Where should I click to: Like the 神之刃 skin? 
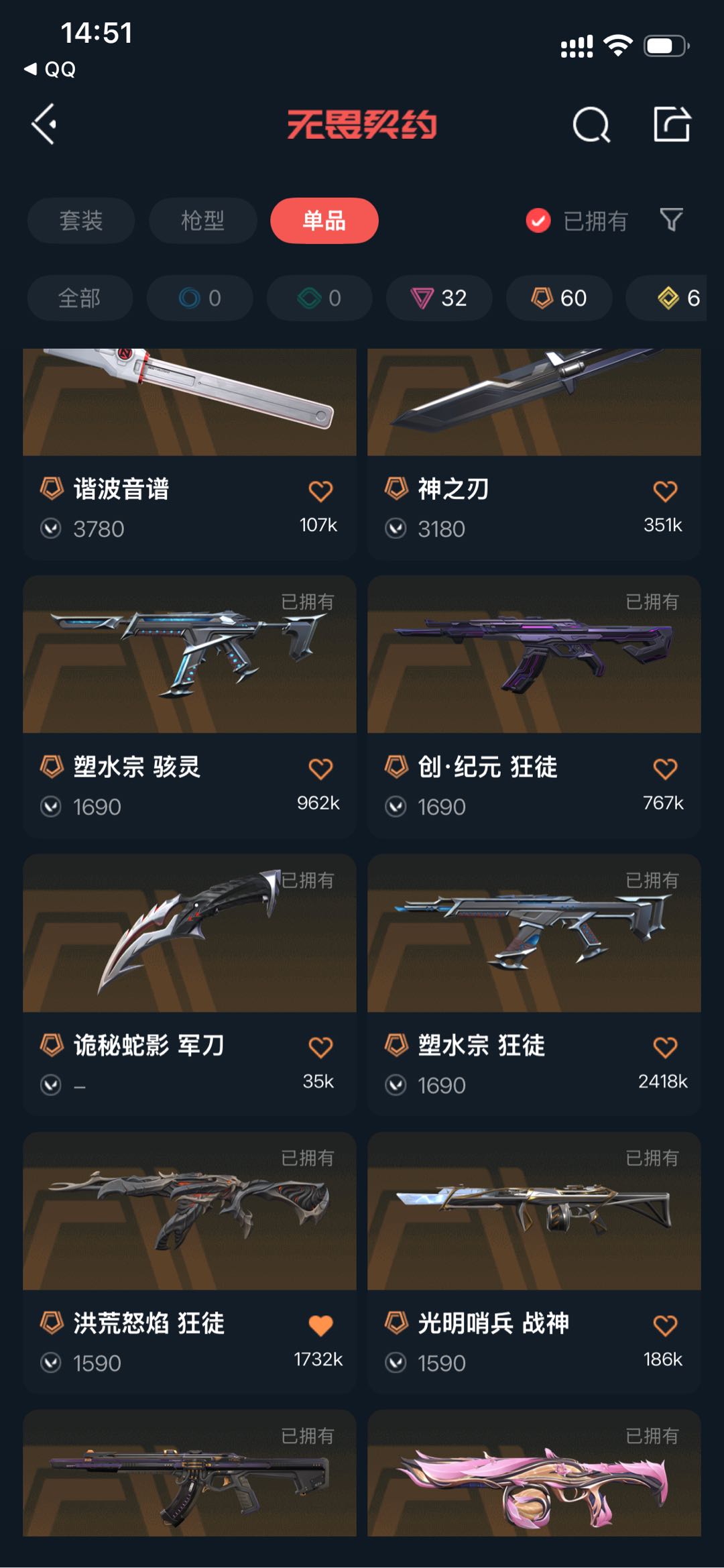[665, 491]
